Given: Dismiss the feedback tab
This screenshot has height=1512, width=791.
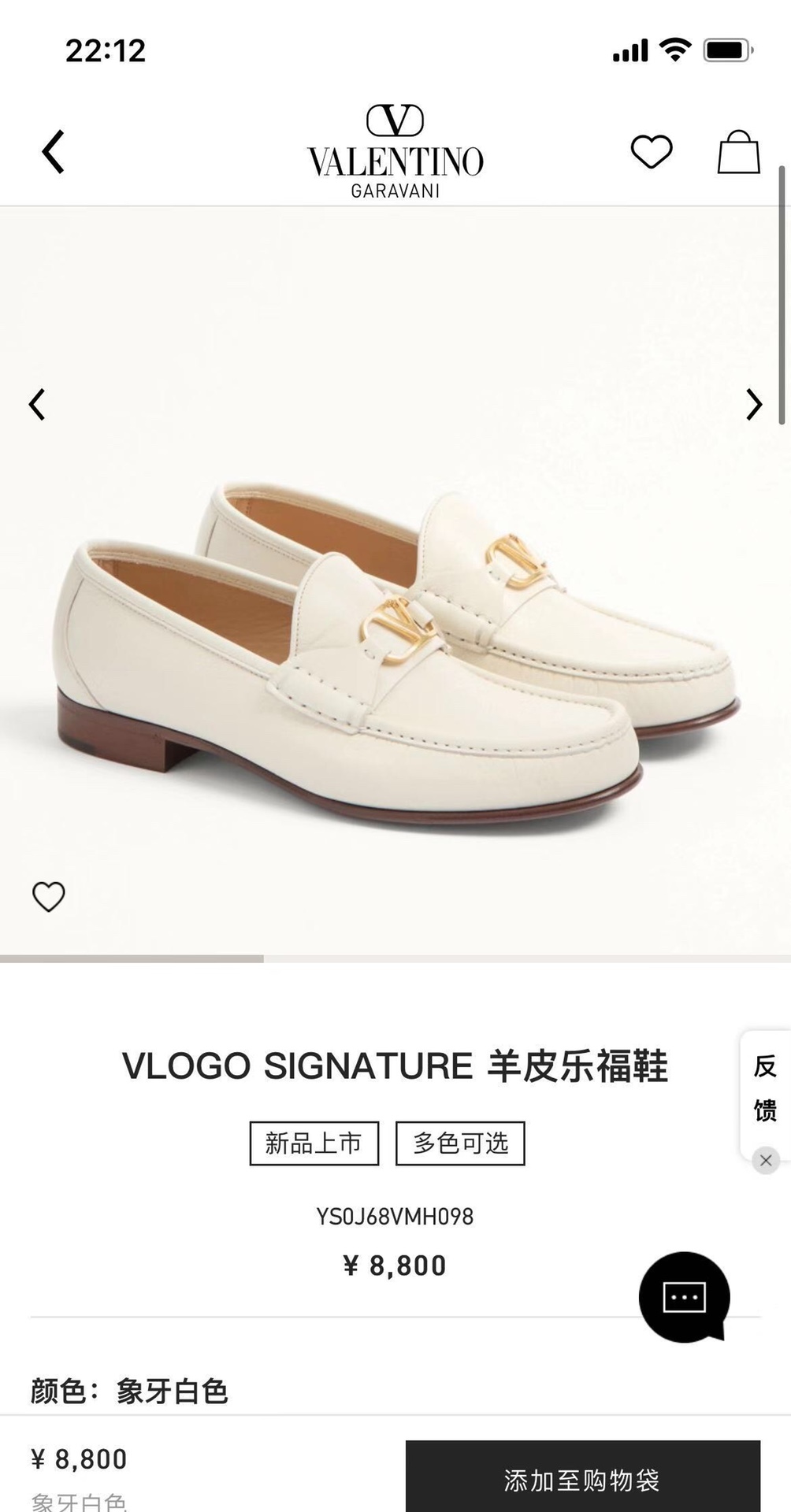Looking at the screenshot, I should pyautogui.click(x=766, y=1161).
